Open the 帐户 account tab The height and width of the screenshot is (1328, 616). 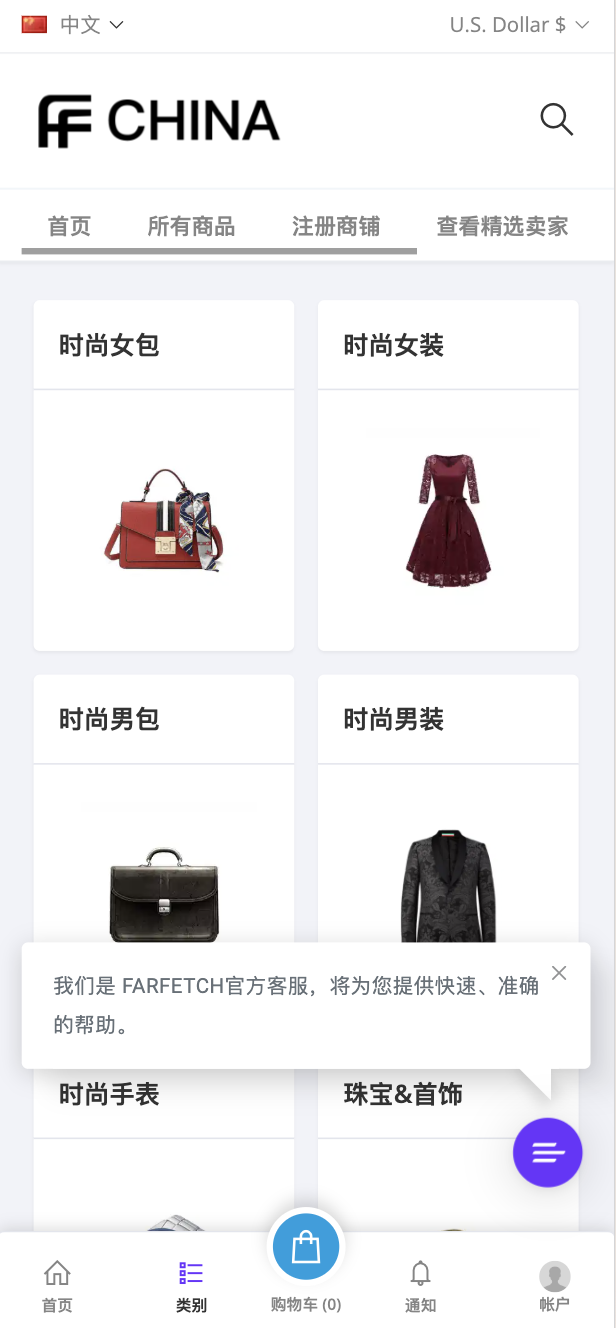click(x=554, y=1285)
